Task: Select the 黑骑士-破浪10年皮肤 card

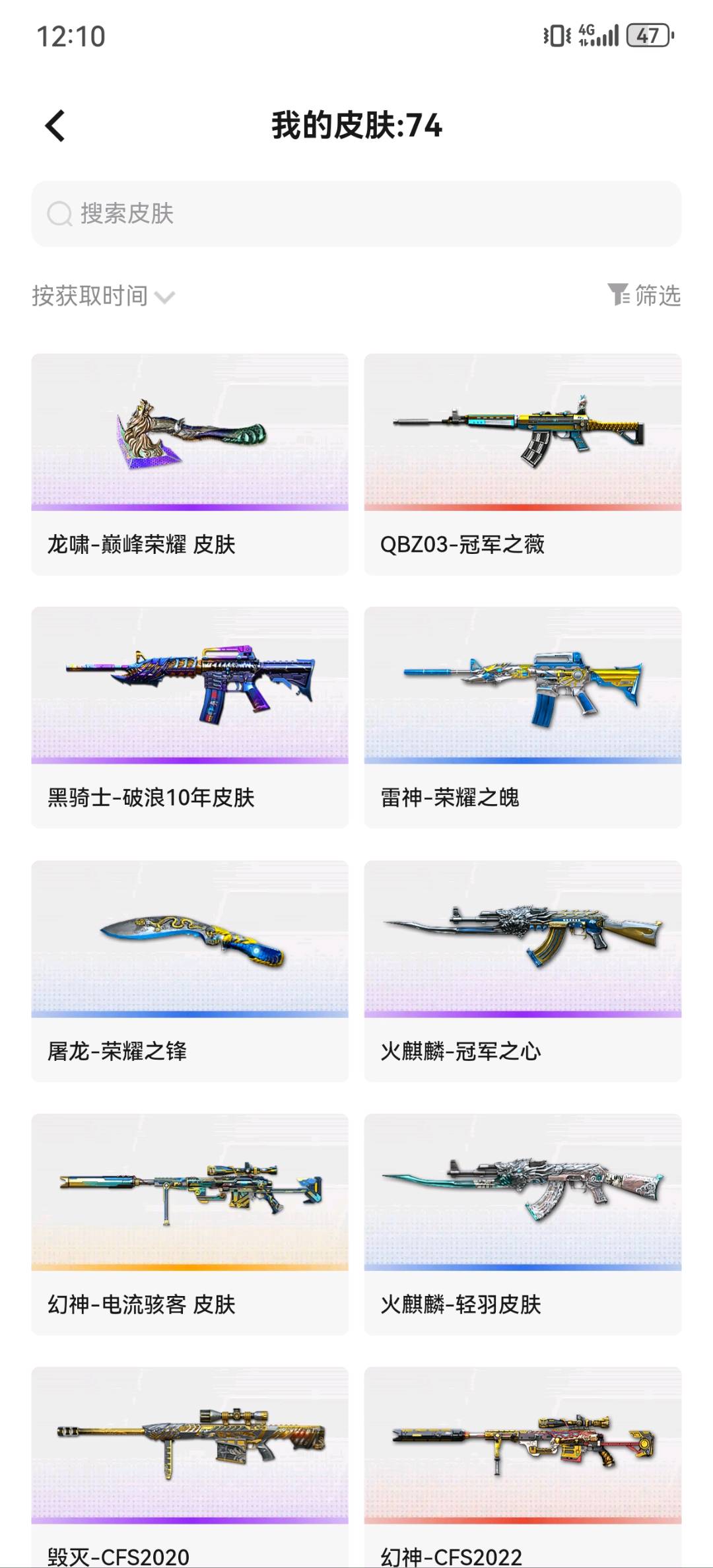Action: 189,717
